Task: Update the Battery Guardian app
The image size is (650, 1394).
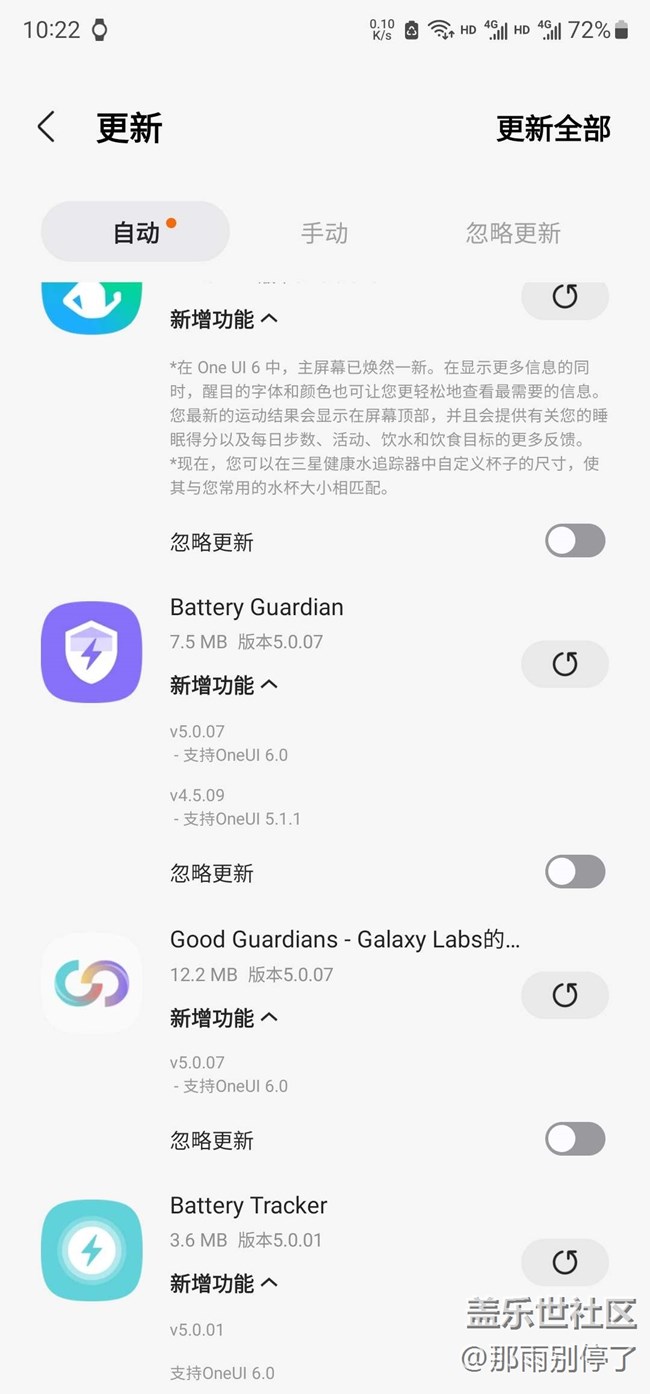Action: click(565, 664)
